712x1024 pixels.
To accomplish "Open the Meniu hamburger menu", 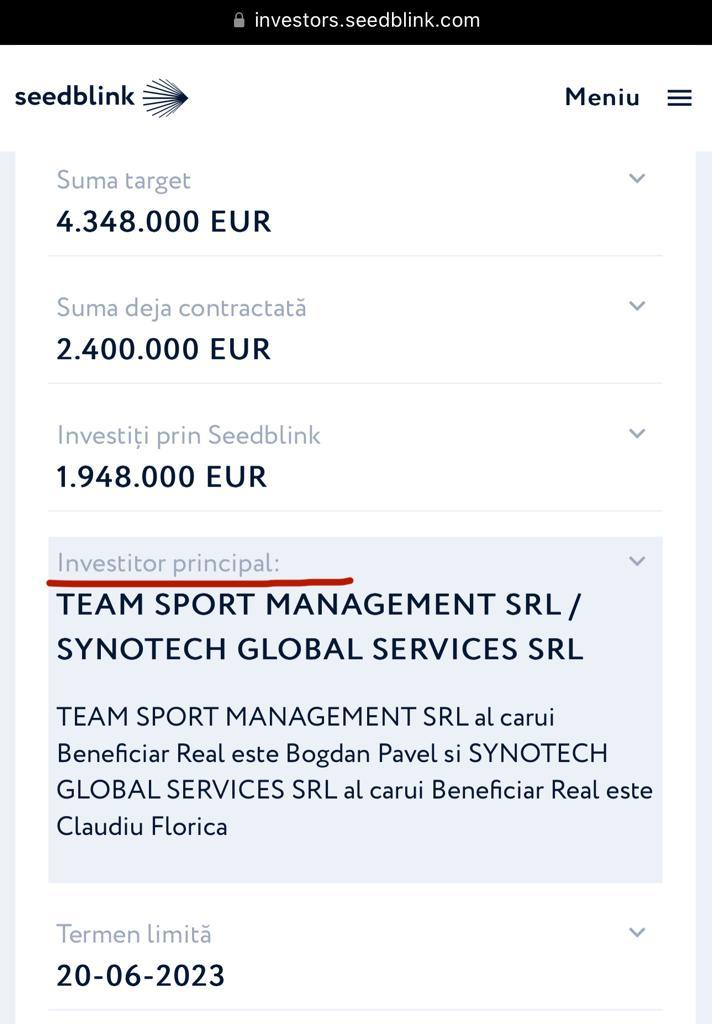I will tap(679, 98).
